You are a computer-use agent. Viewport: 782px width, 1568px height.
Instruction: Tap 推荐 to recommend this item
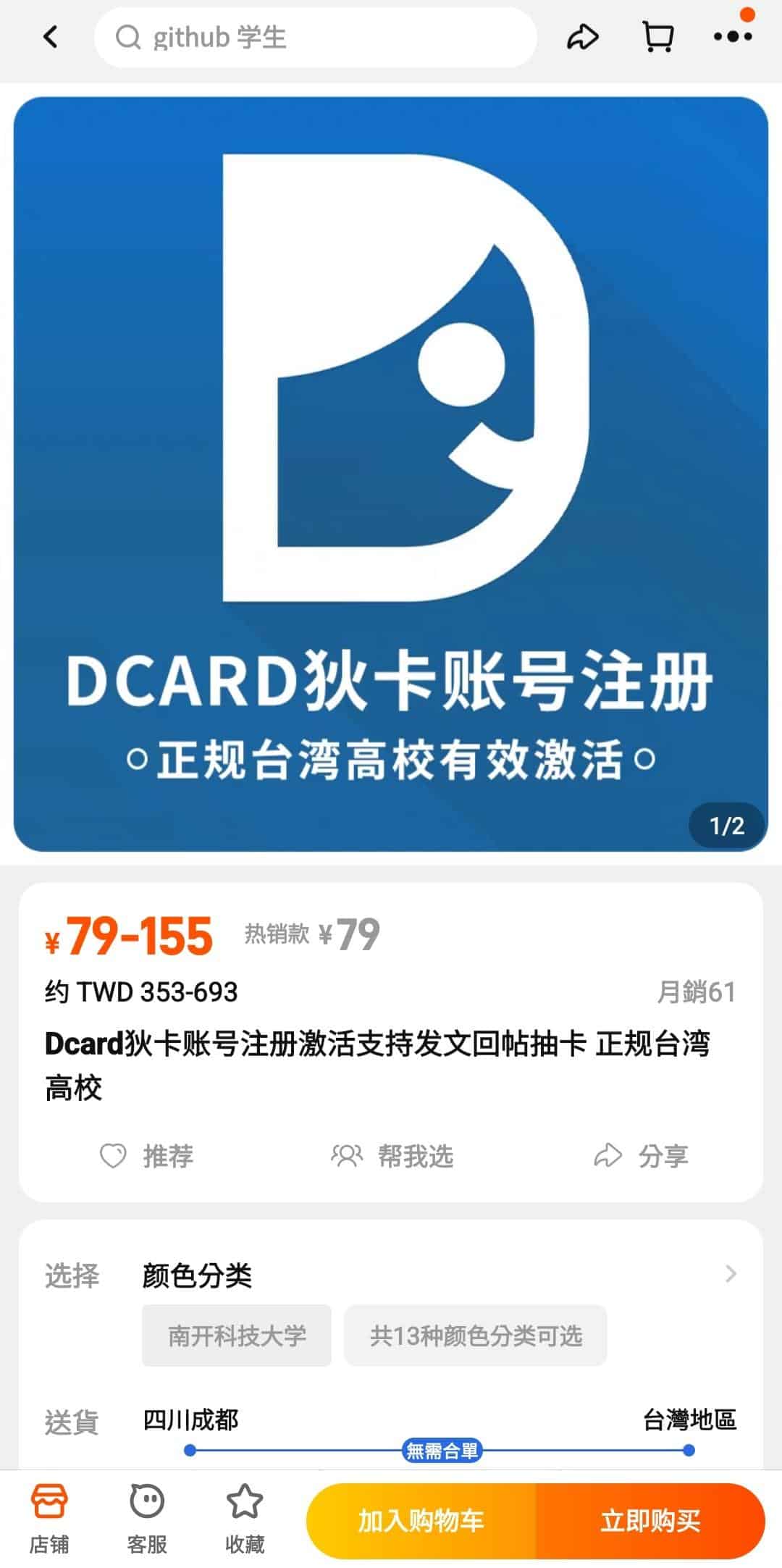(x=147, y=1156)
